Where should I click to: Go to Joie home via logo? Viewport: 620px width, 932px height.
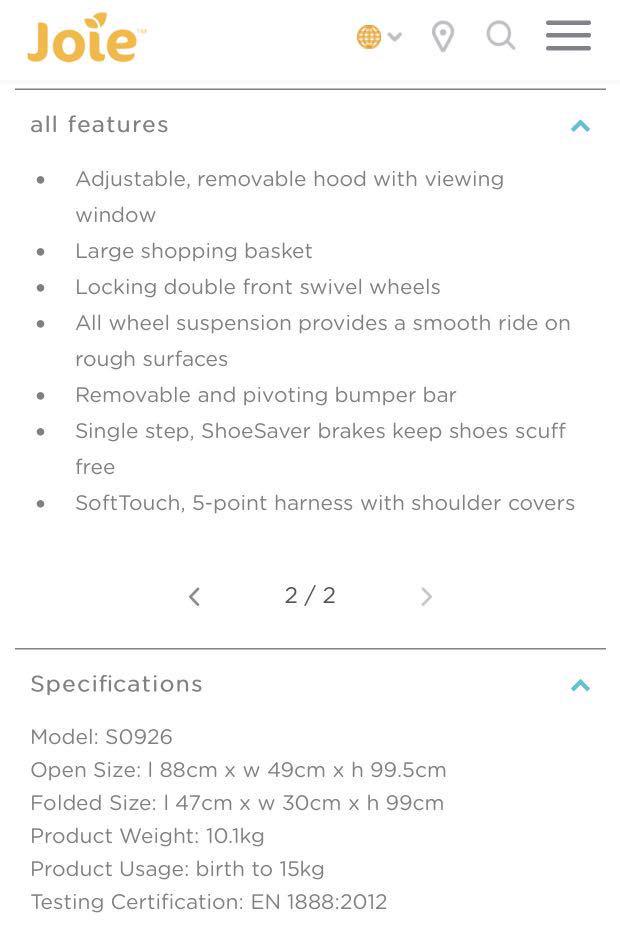[x=86, y=39]
